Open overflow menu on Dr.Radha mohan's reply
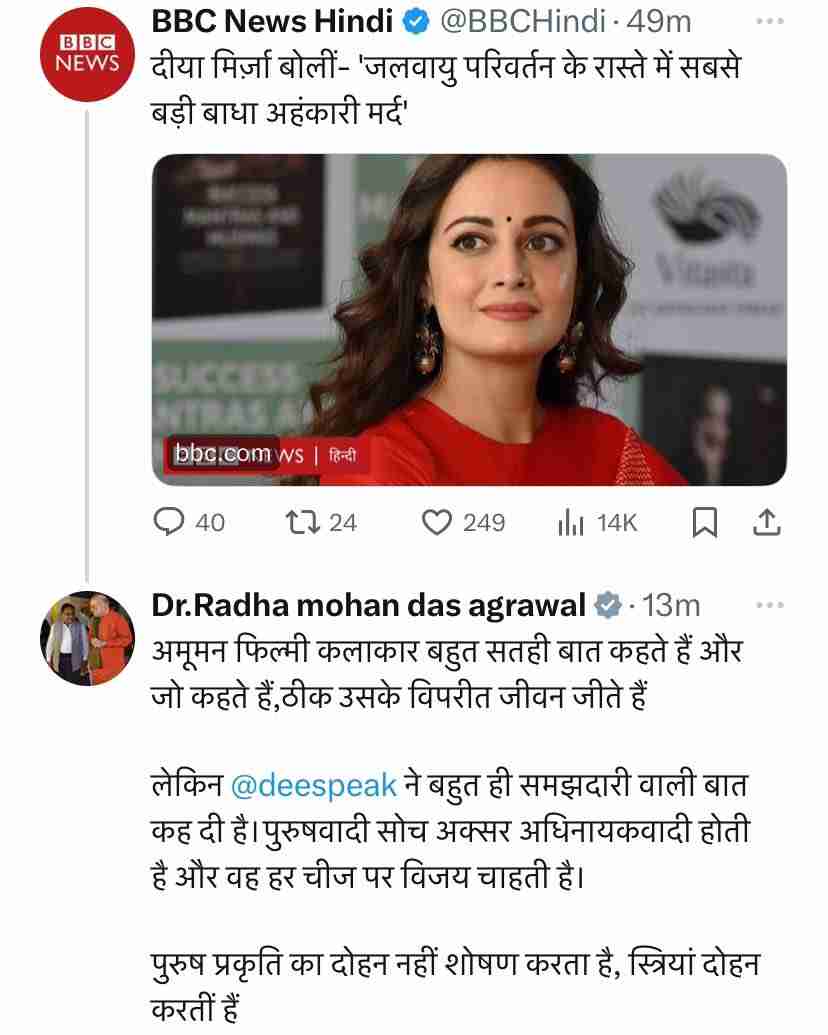The image size is (828, 1035). (769, 605)
